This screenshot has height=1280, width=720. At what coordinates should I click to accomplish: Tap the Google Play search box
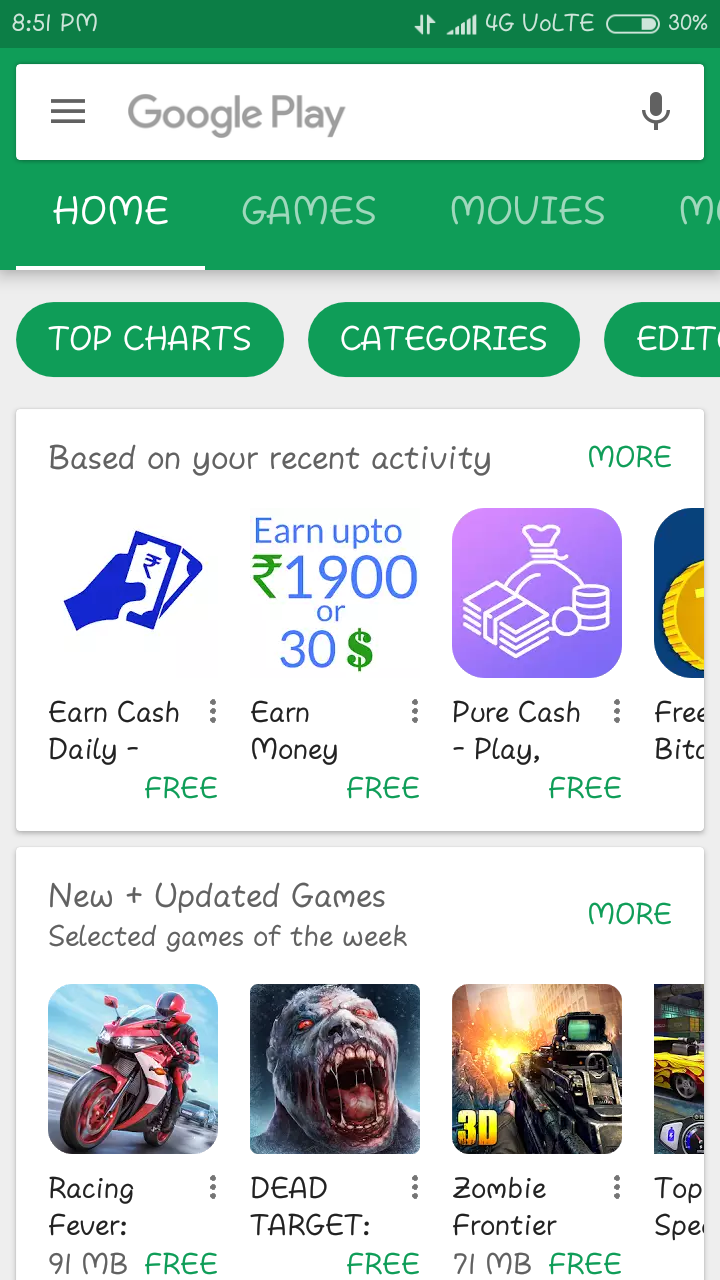click(x=360, y=112)
